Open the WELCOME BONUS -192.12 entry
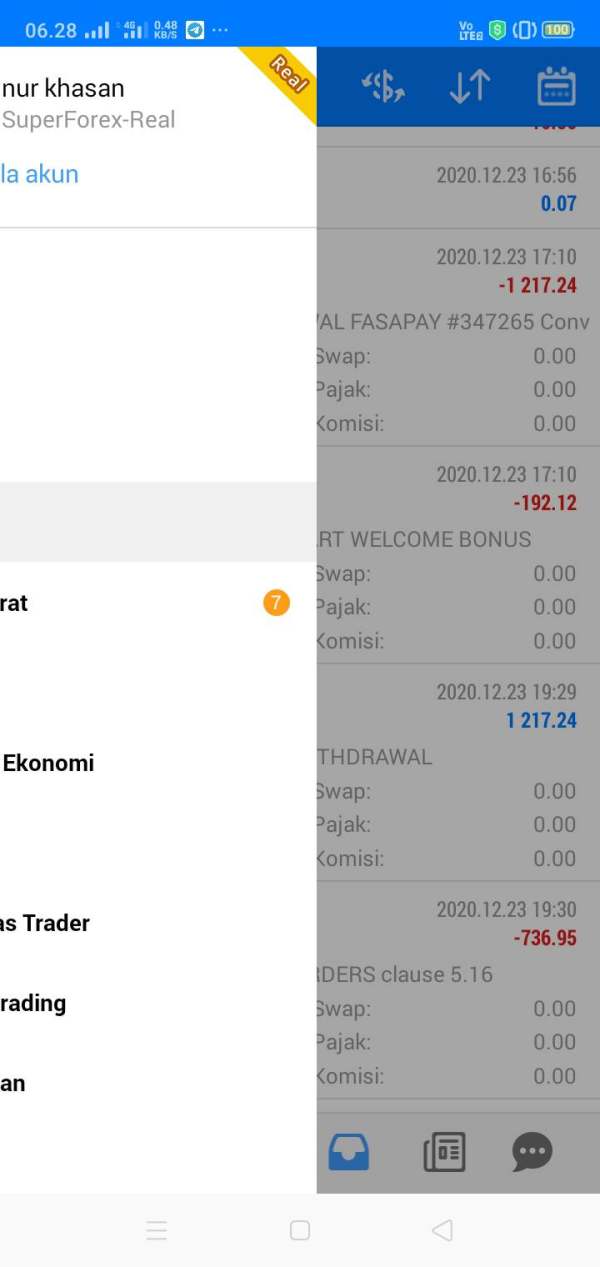 tap(458, 555)
